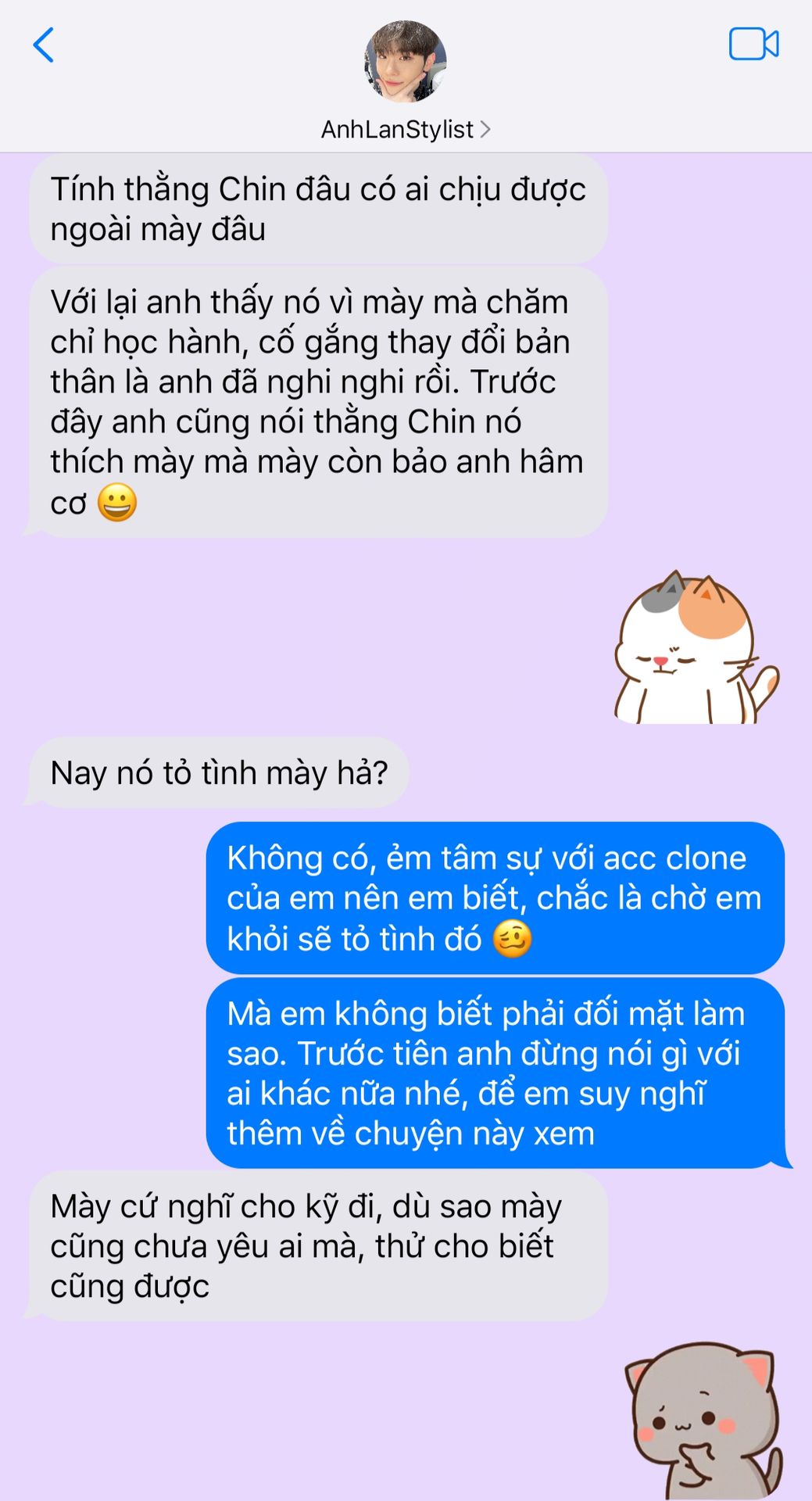Start a video call with AnhLanStylist
Screen dimensions: 812x1501
[753, 45]
